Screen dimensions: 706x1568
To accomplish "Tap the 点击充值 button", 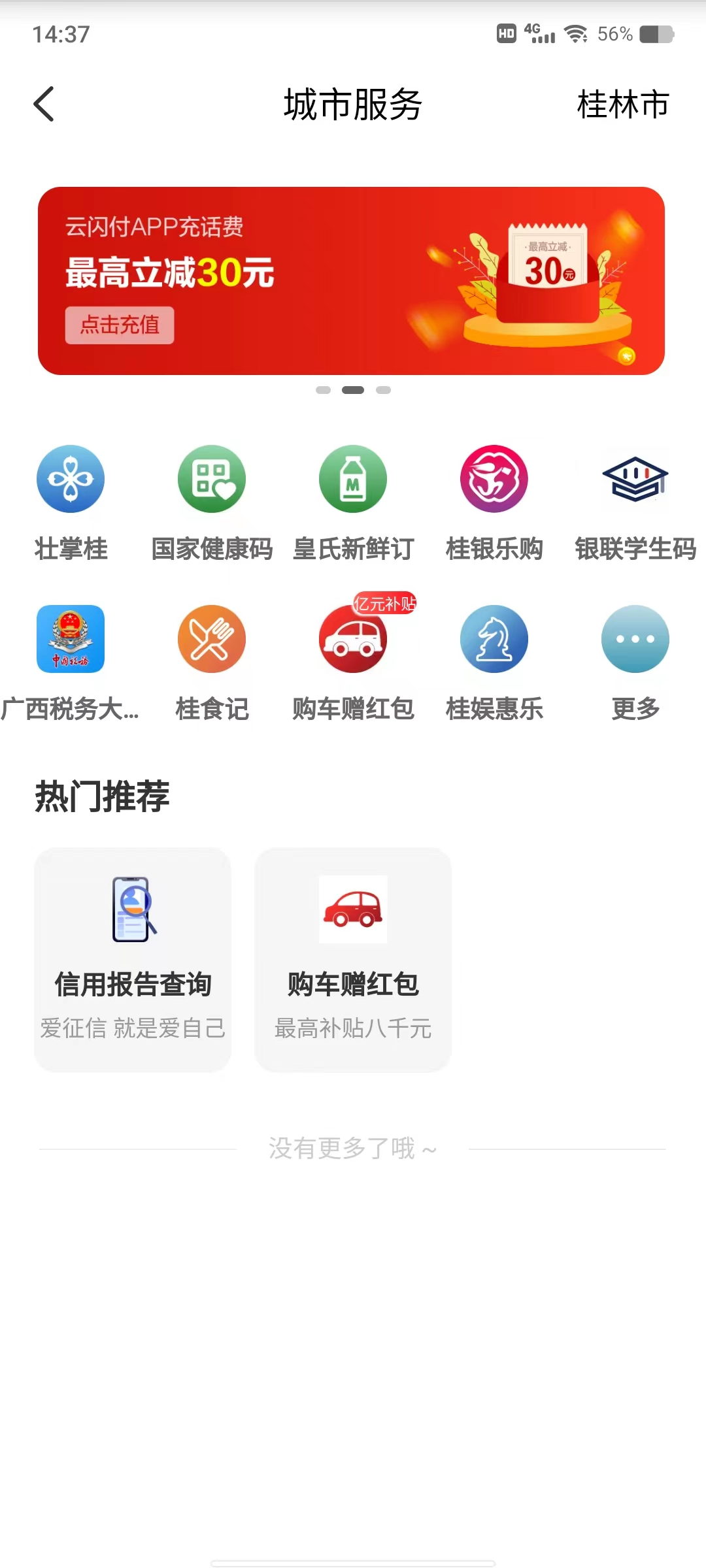I will tap(120, 325).
